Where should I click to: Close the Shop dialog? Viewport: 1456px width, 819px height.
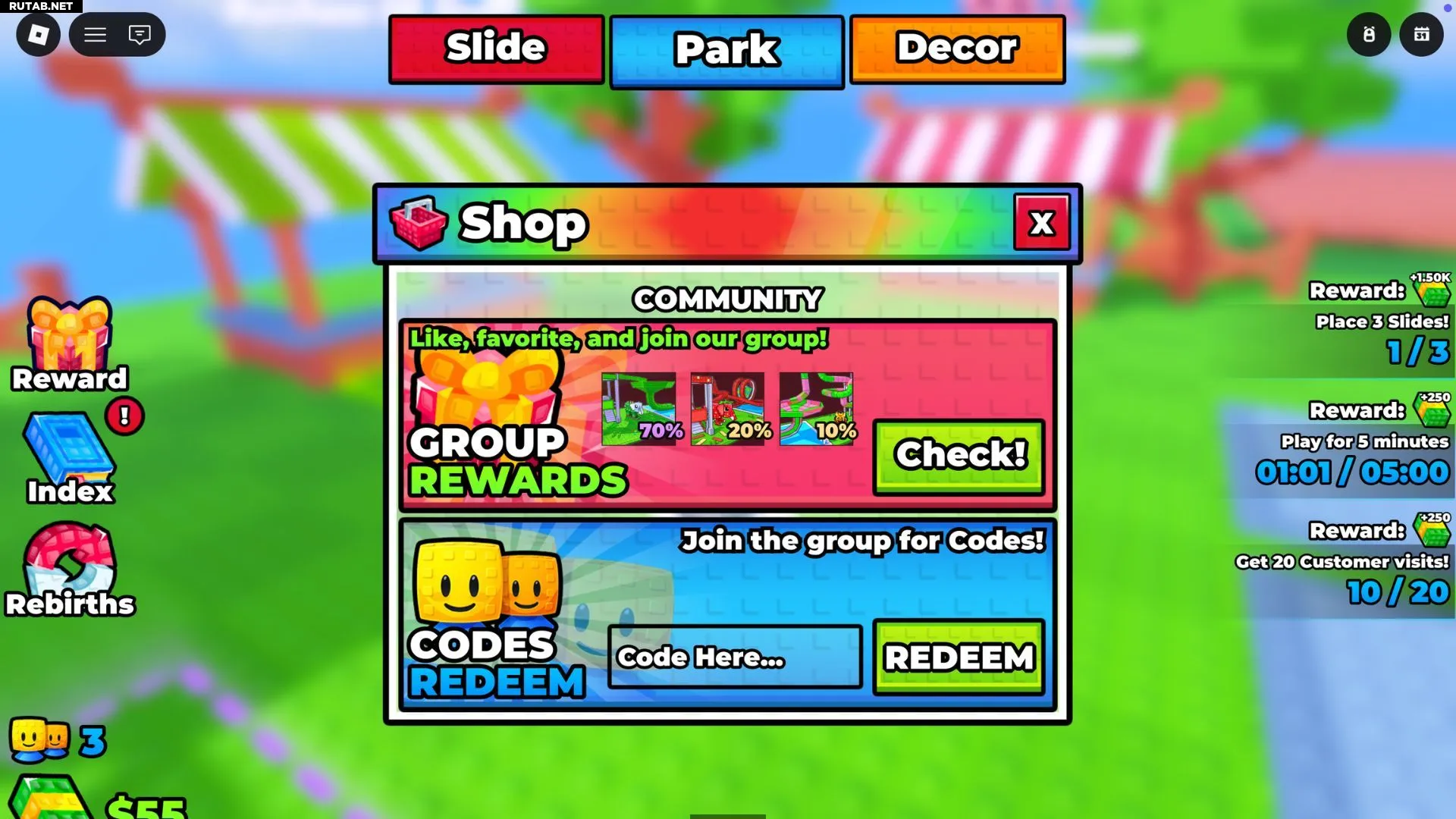pyautogui.click(x=1041, y=223)
